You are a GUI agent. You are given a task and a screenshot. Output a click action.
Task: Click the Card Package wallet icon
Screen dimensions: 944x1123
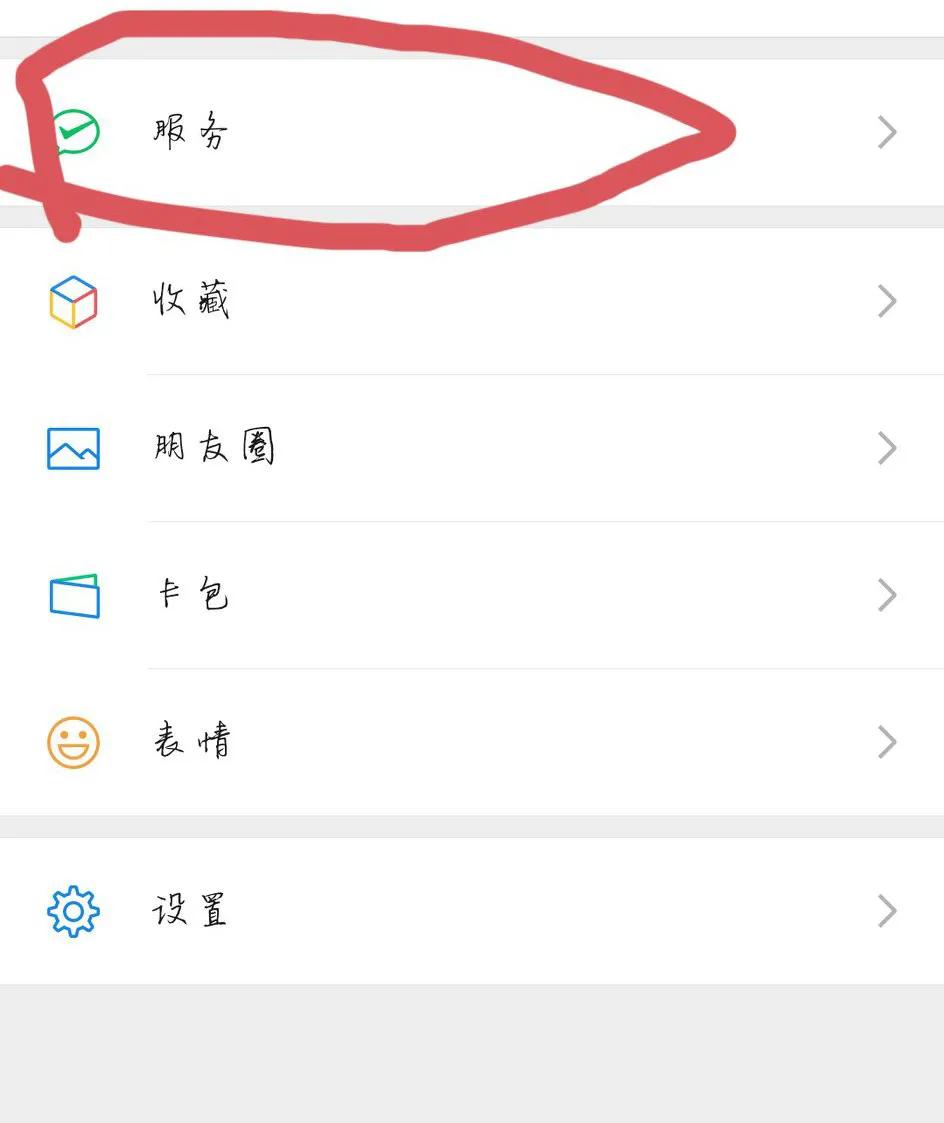[x=73, y=594]
